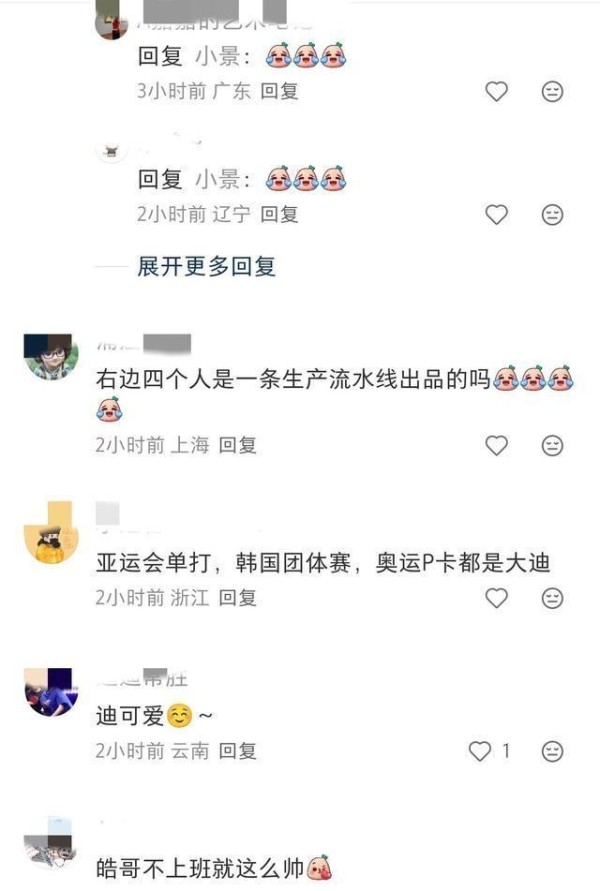600x891 pixels.
Task: Open avatar of the 迪可爱 commenter
Action: [x=50, y=692]
